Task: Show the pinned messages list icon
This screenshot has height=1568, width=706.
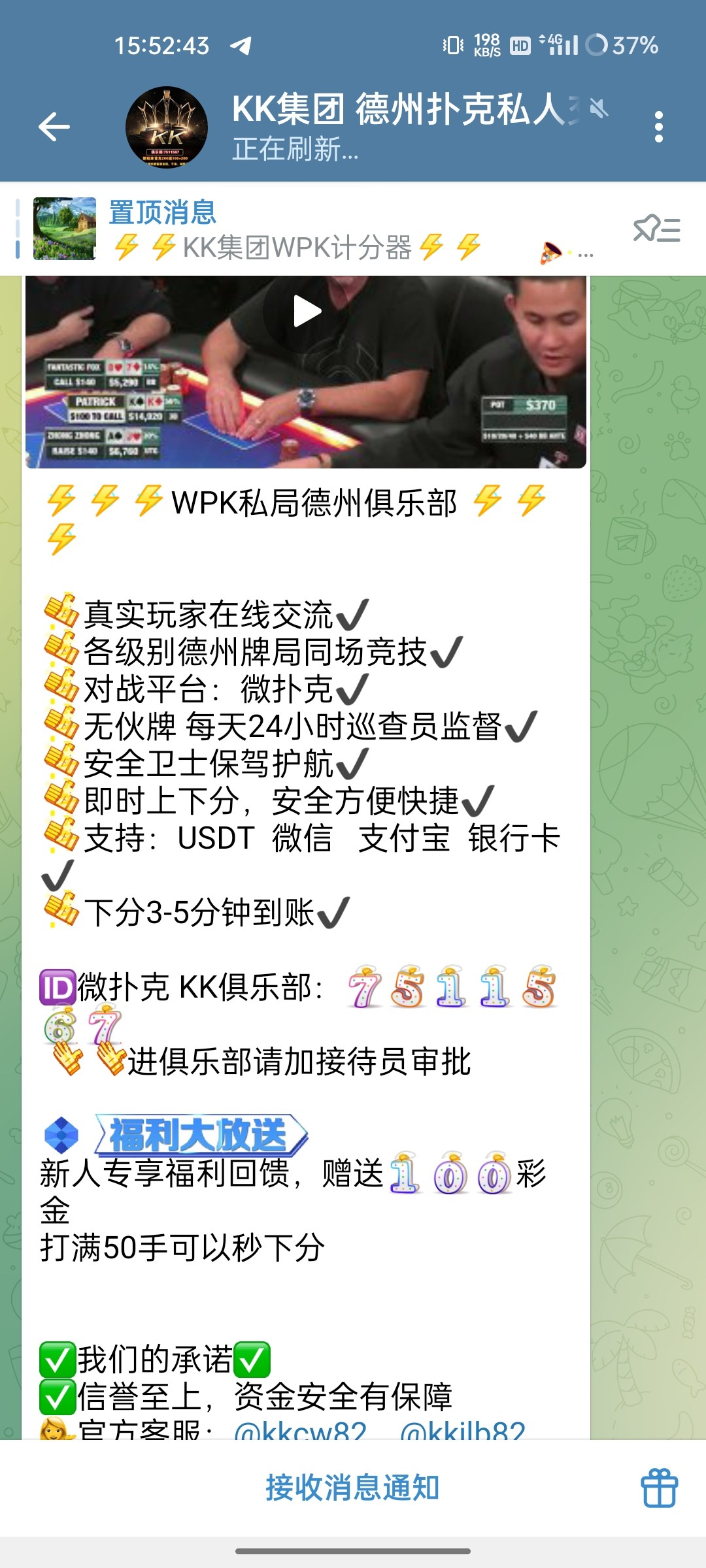Action: (656, 230)
